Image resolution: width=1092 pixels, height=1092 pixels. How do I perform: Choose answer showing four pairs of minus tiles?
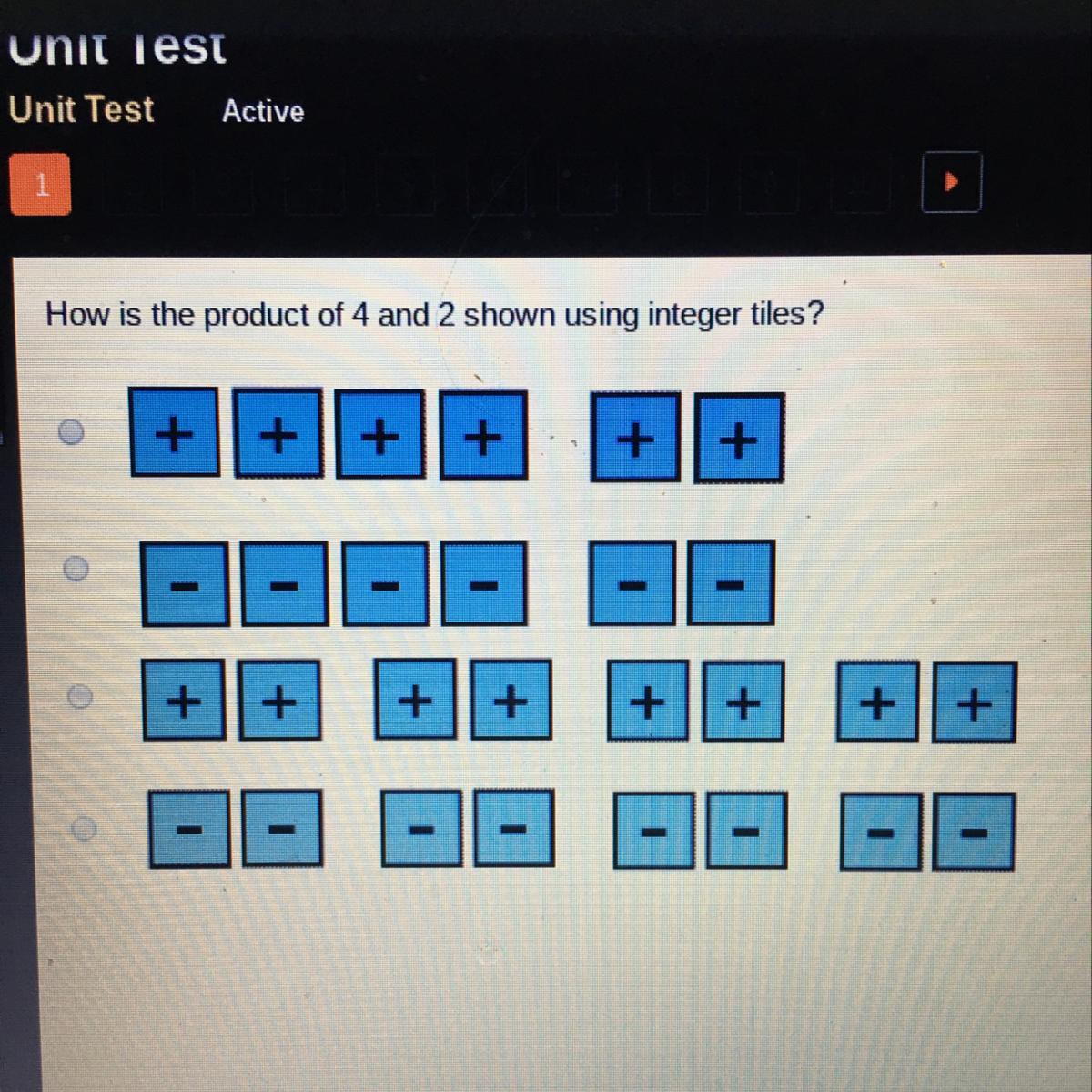pos(83,829)
